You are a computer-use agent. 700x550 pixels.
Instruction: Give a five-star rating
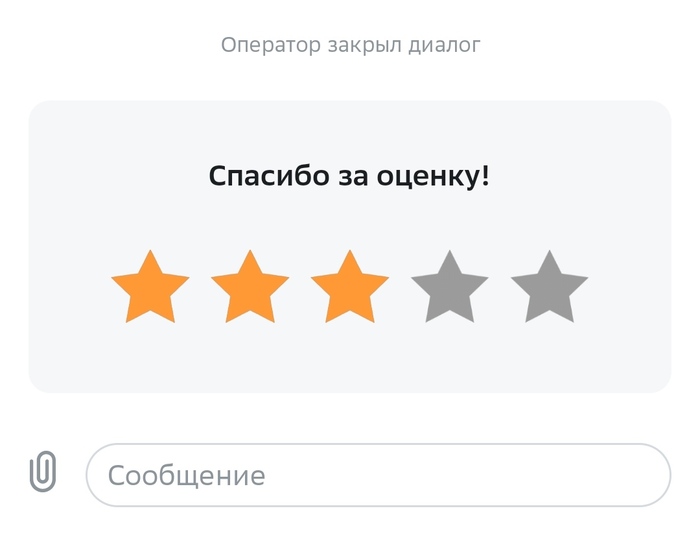pyautogui.click(x=549, y=288)
